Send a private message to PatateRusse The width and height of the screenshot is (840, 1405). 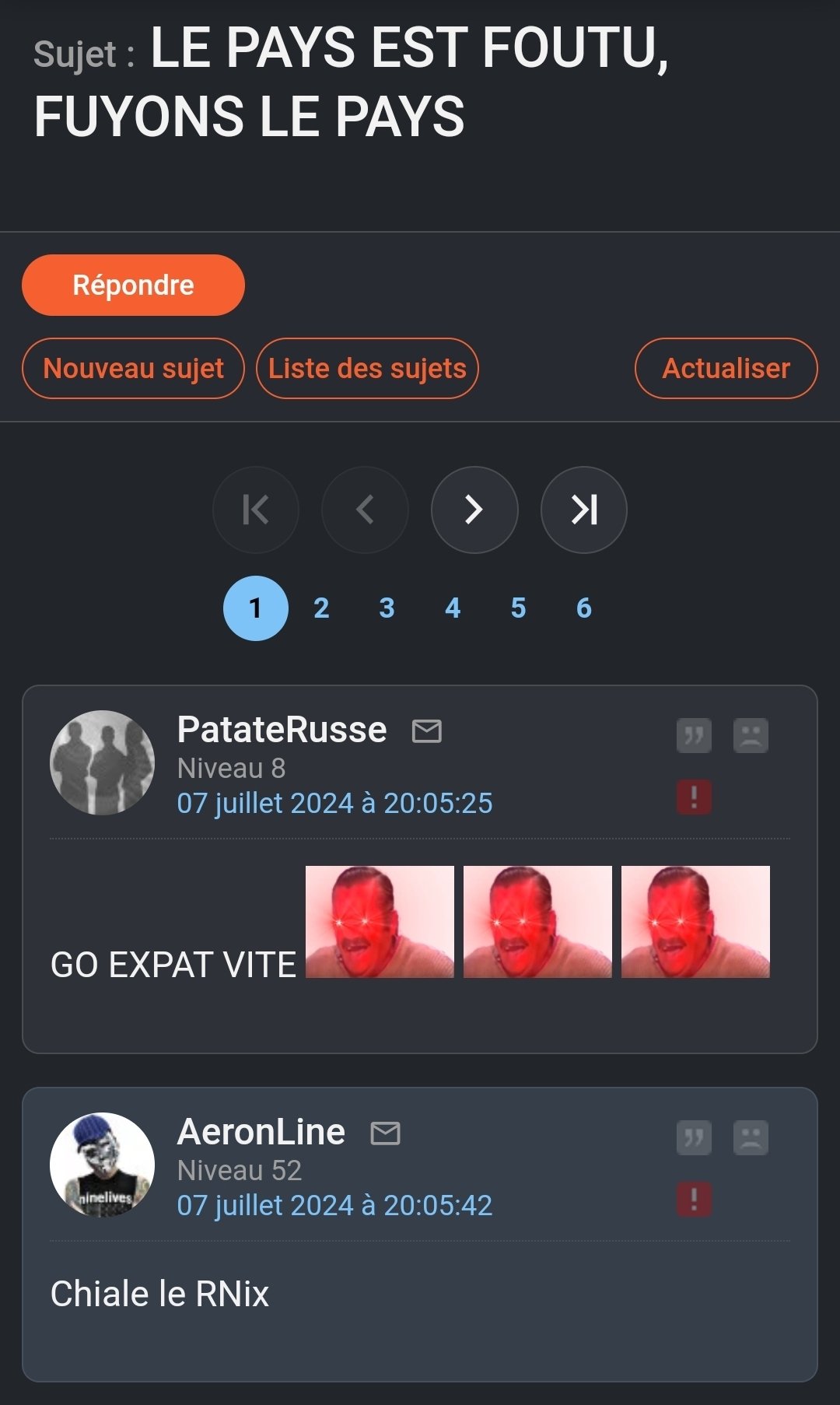coord(427,731)
